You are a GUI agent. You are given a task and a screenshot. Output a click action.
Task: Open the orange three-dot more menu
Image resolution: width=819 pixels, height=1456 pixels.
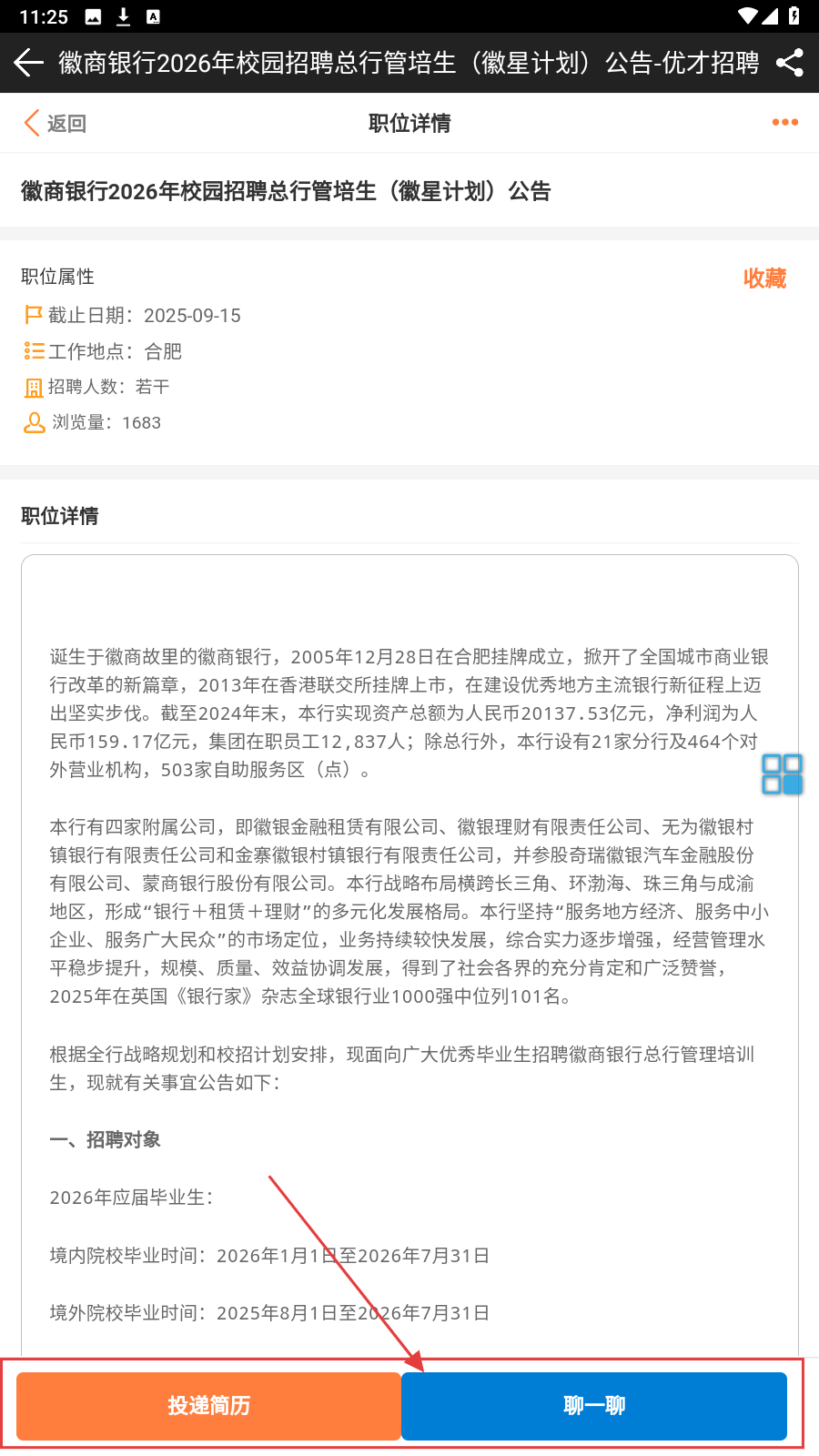784,122
